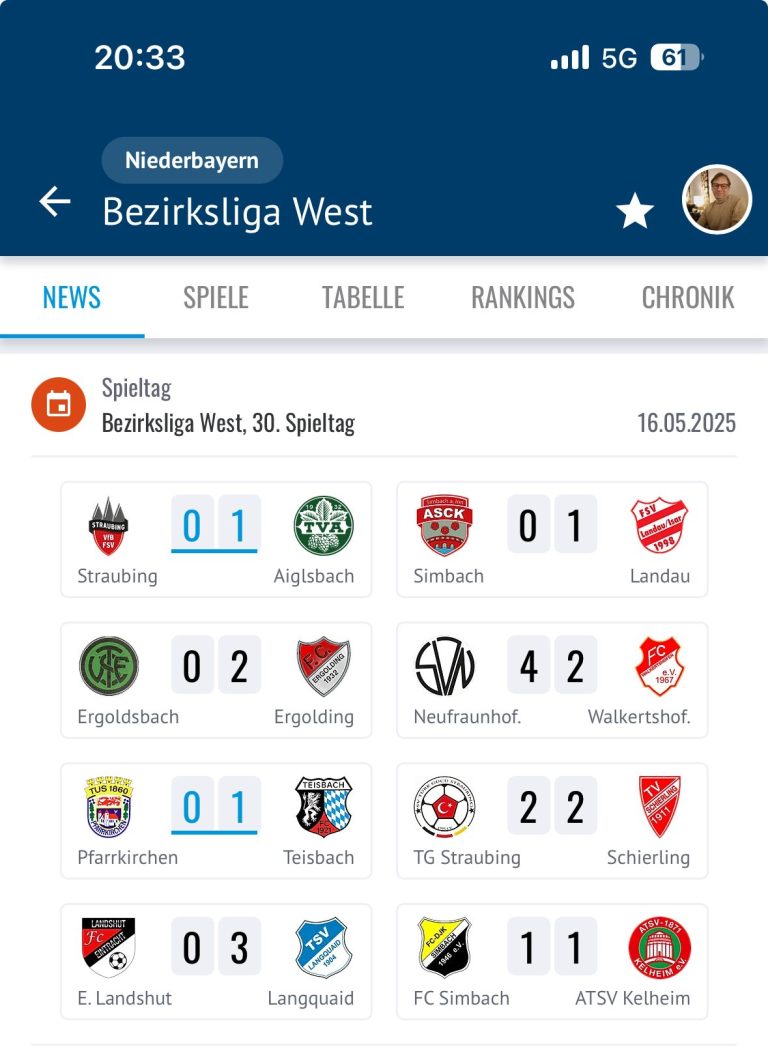The width and height of the screenshot is (768, 1047).
Task: Open the Simbach vs Landau match
Action: point(552,539)
